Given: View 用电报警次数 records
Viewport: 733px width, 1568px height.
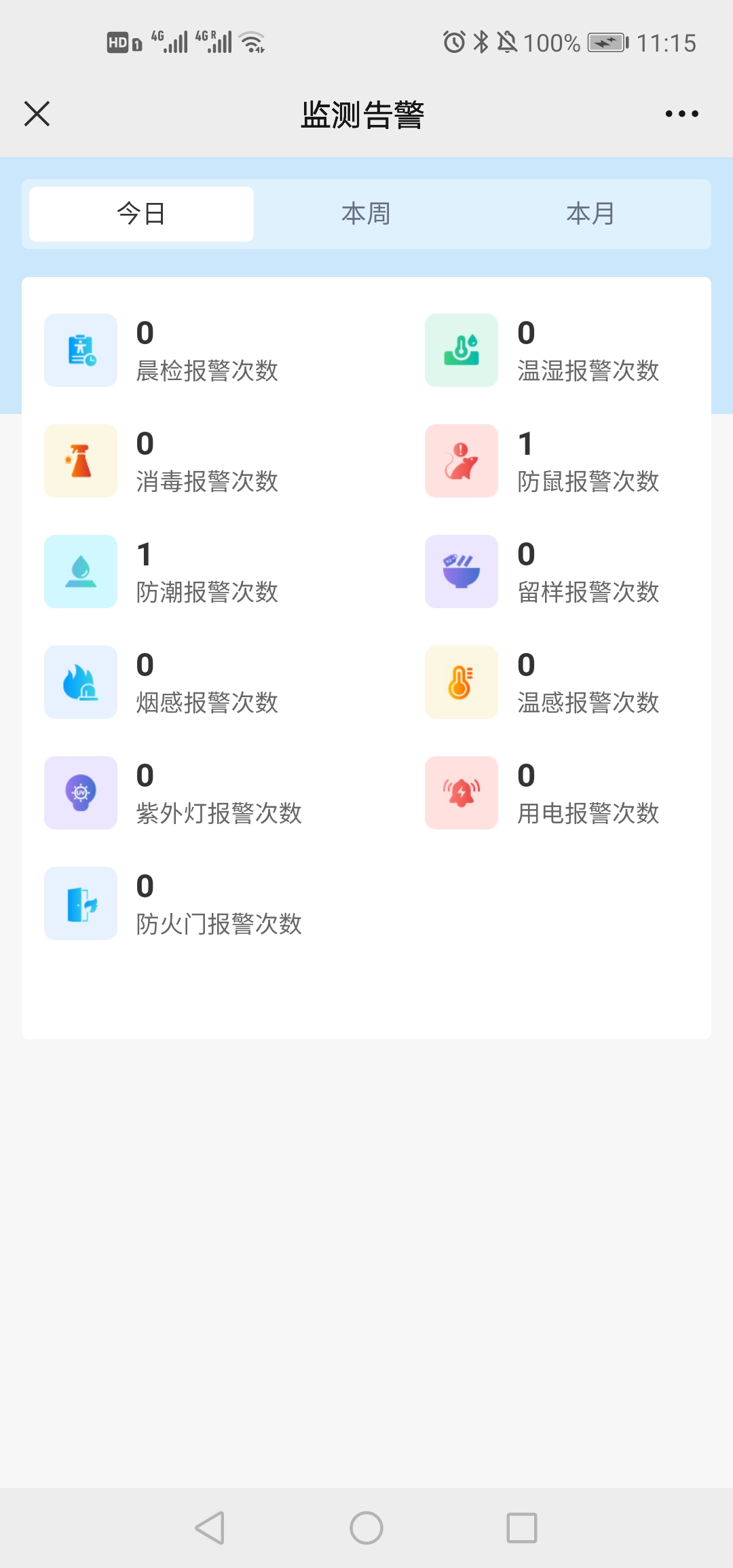Looking at the screenshot, I should (563, 793).
